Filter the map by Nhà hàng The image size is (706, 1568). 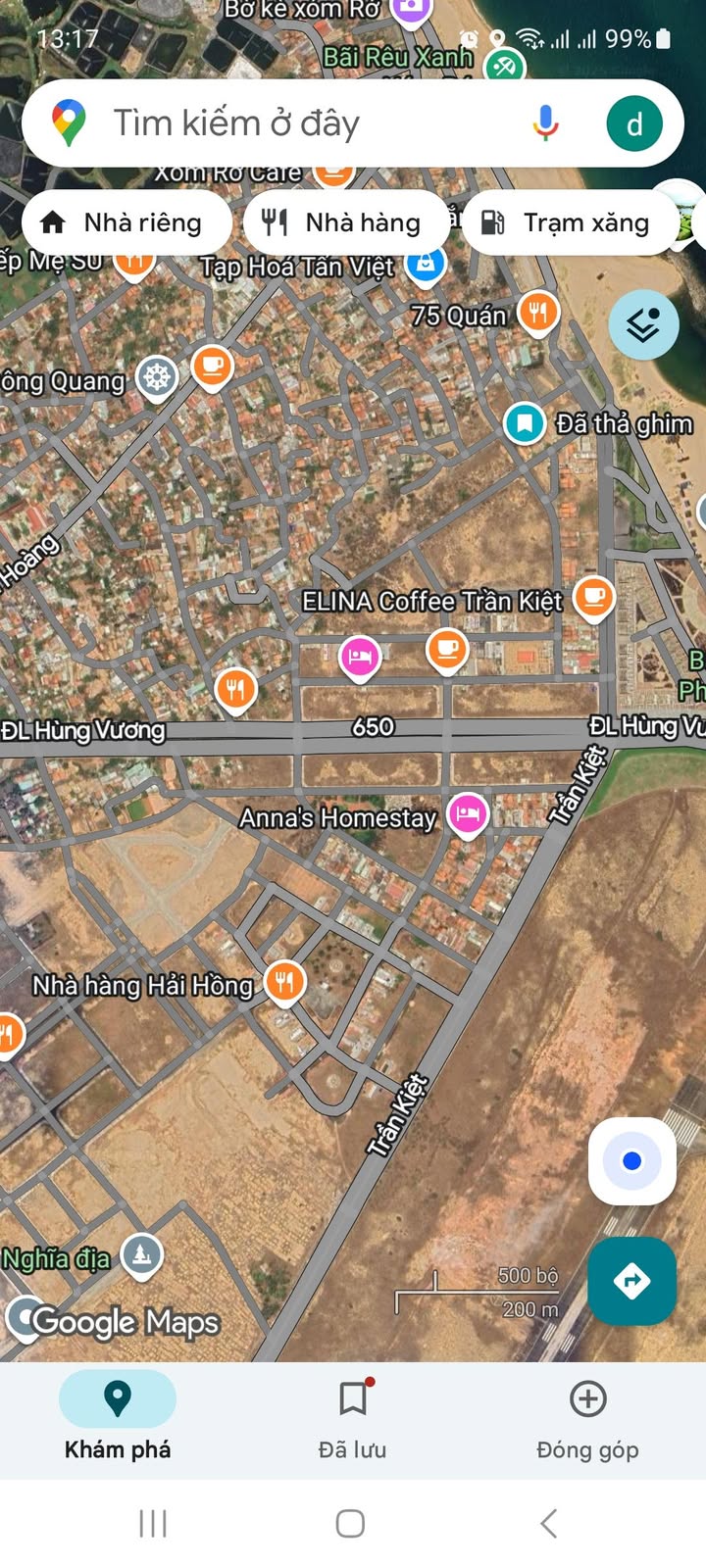(342, 223)
